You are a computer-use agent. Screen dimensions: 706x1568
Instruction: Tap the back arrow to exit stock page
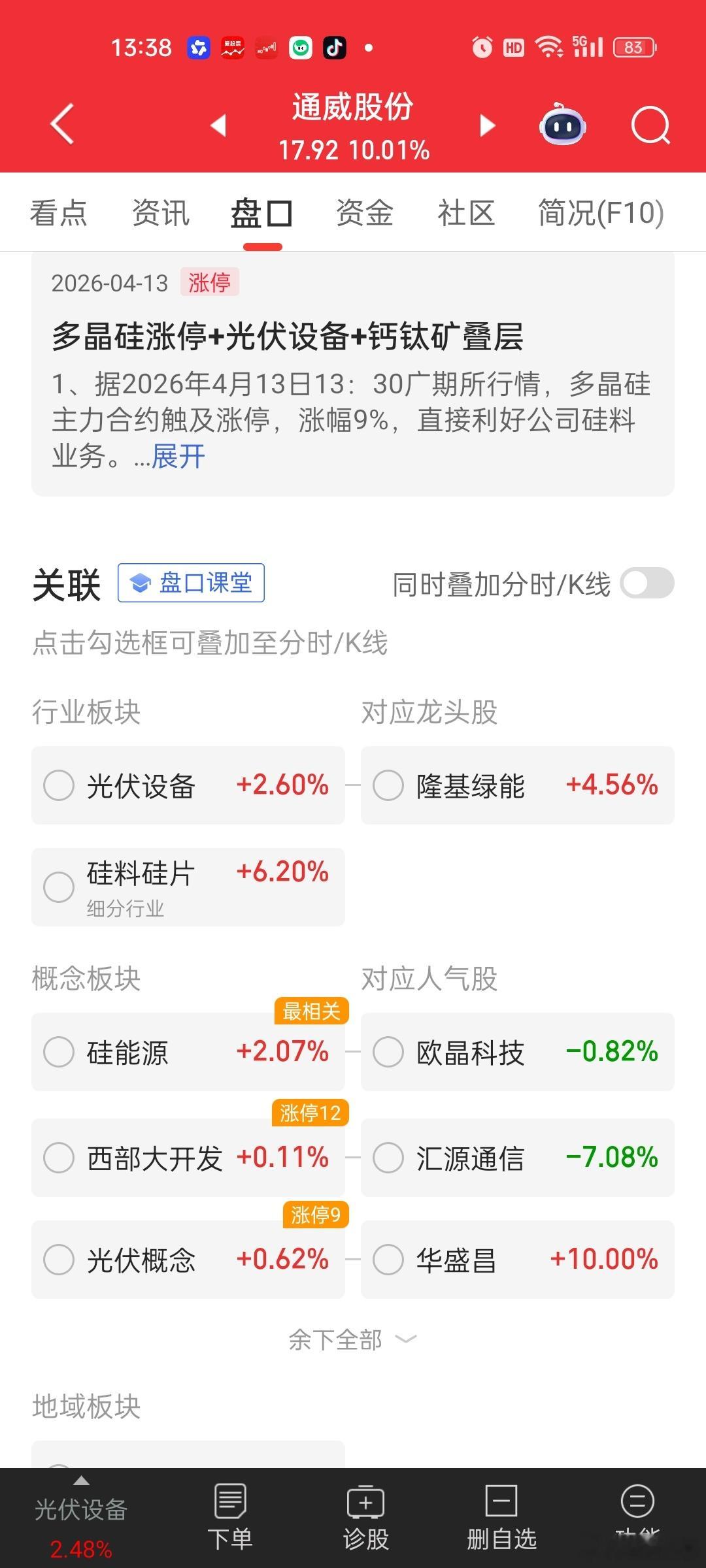(61, 124)
